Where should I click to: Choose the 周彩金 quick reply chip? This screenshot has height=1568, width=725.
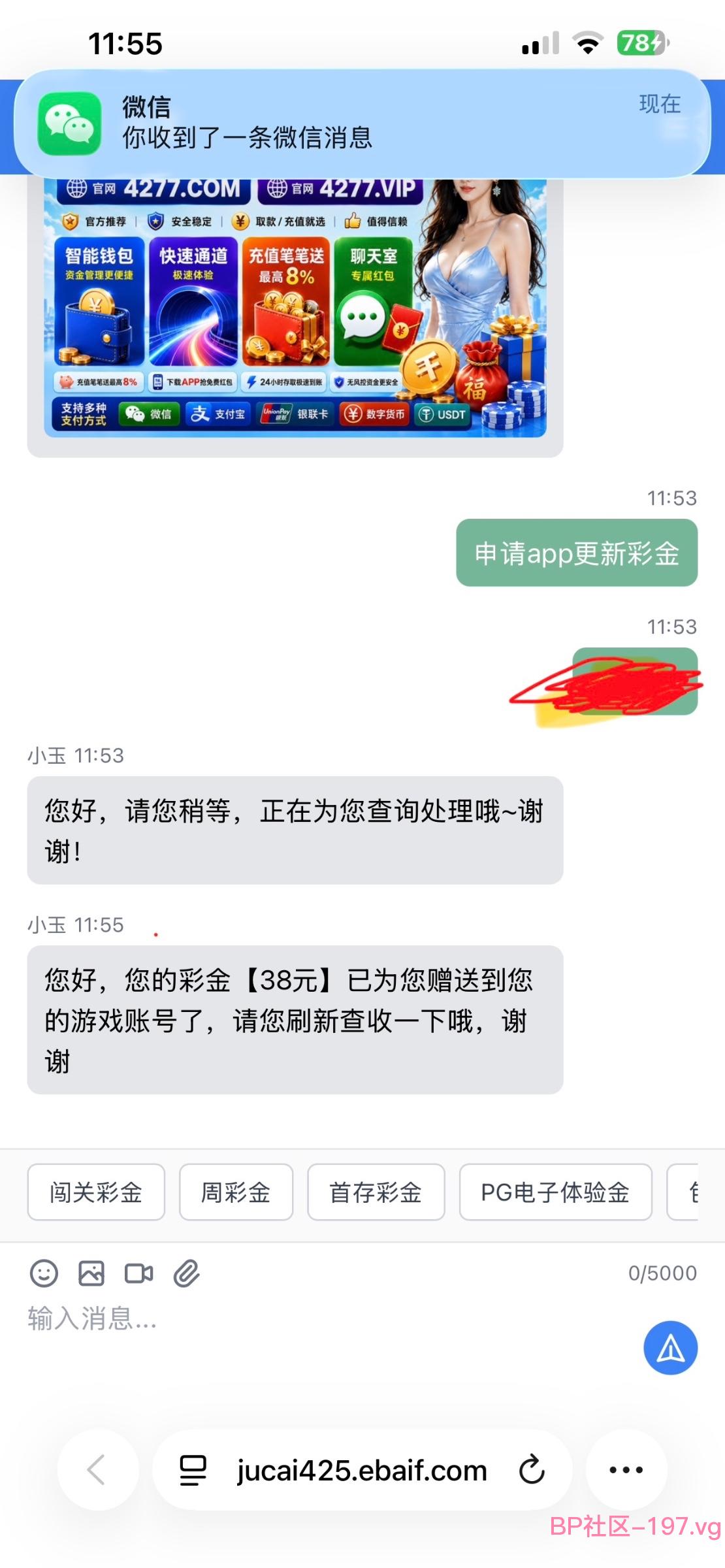click(x=236, y=1192)
